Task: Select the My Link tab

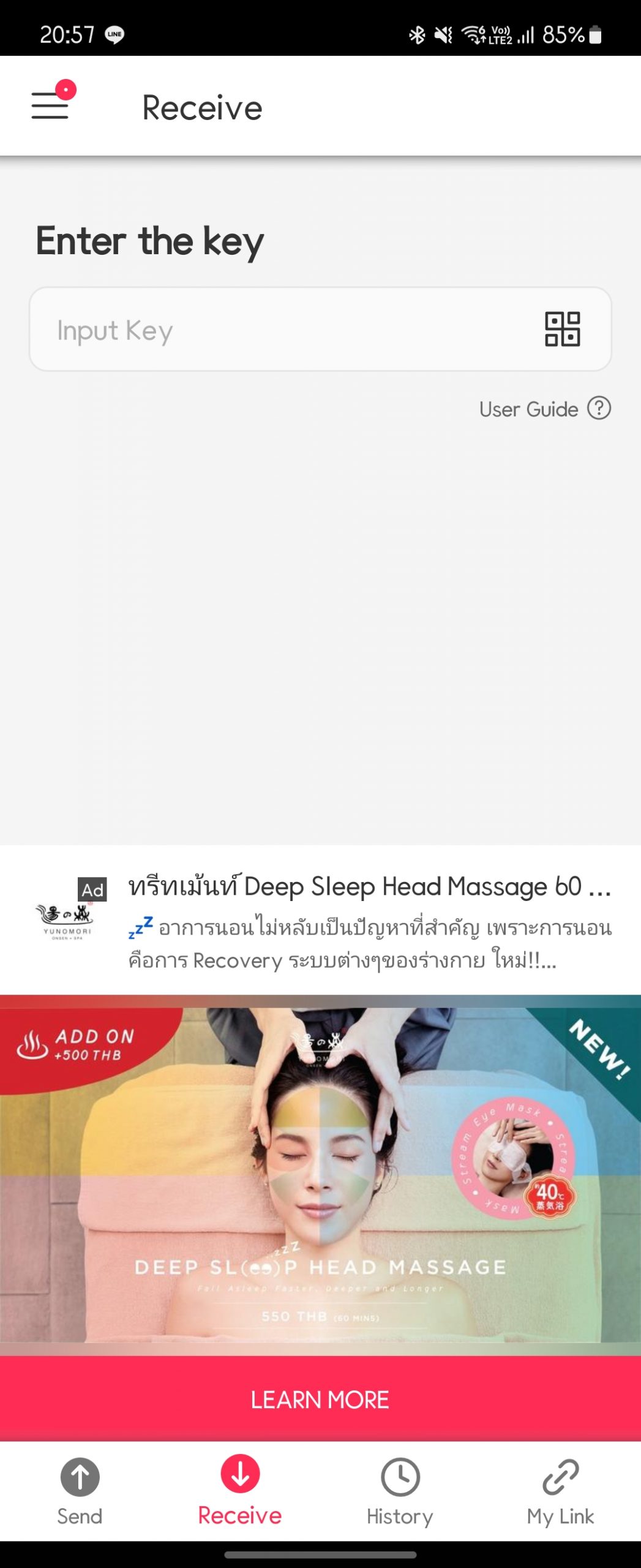Action: 561,1494
